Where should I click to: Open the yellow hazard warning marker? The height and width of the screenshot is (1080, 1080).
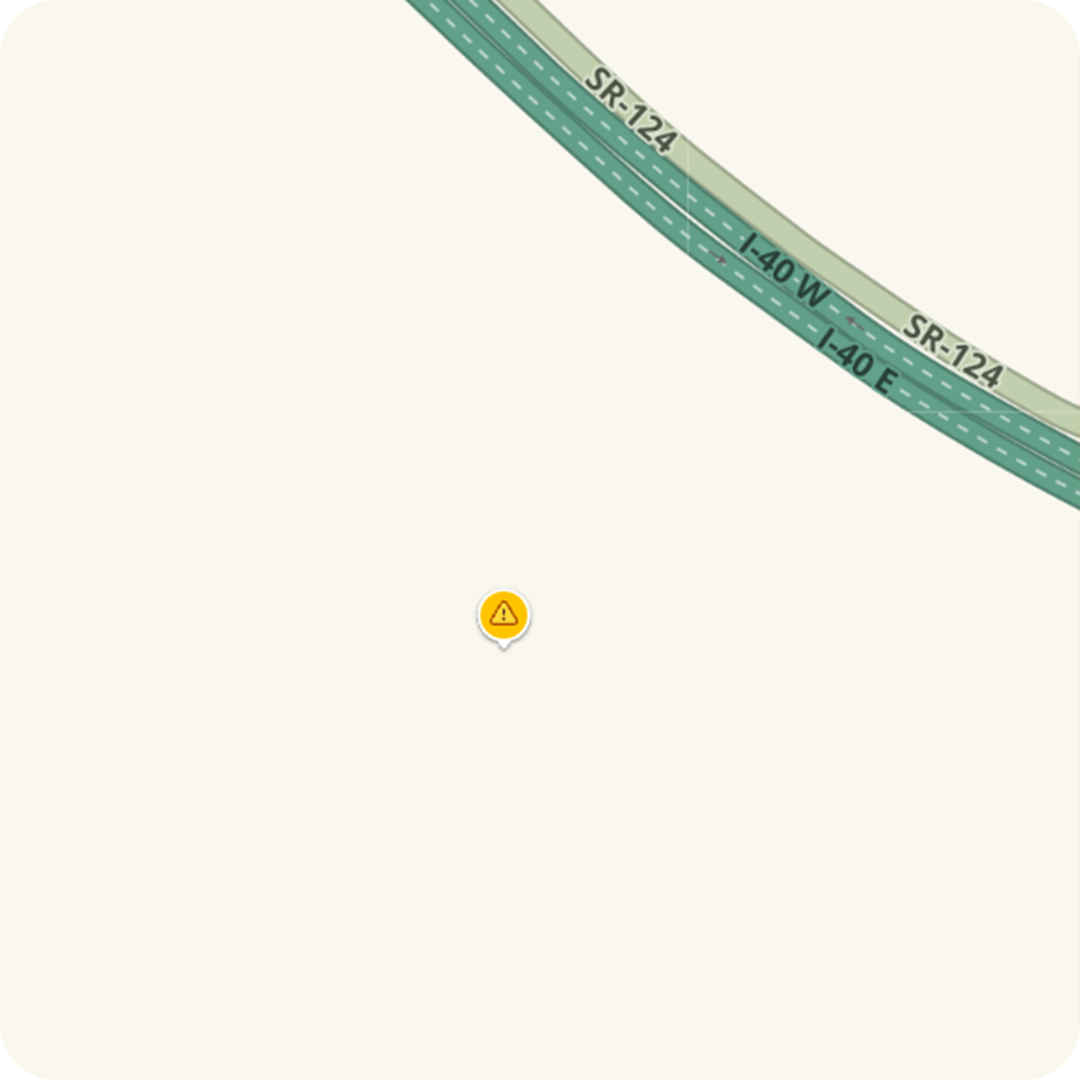click(x=504, y=615)
